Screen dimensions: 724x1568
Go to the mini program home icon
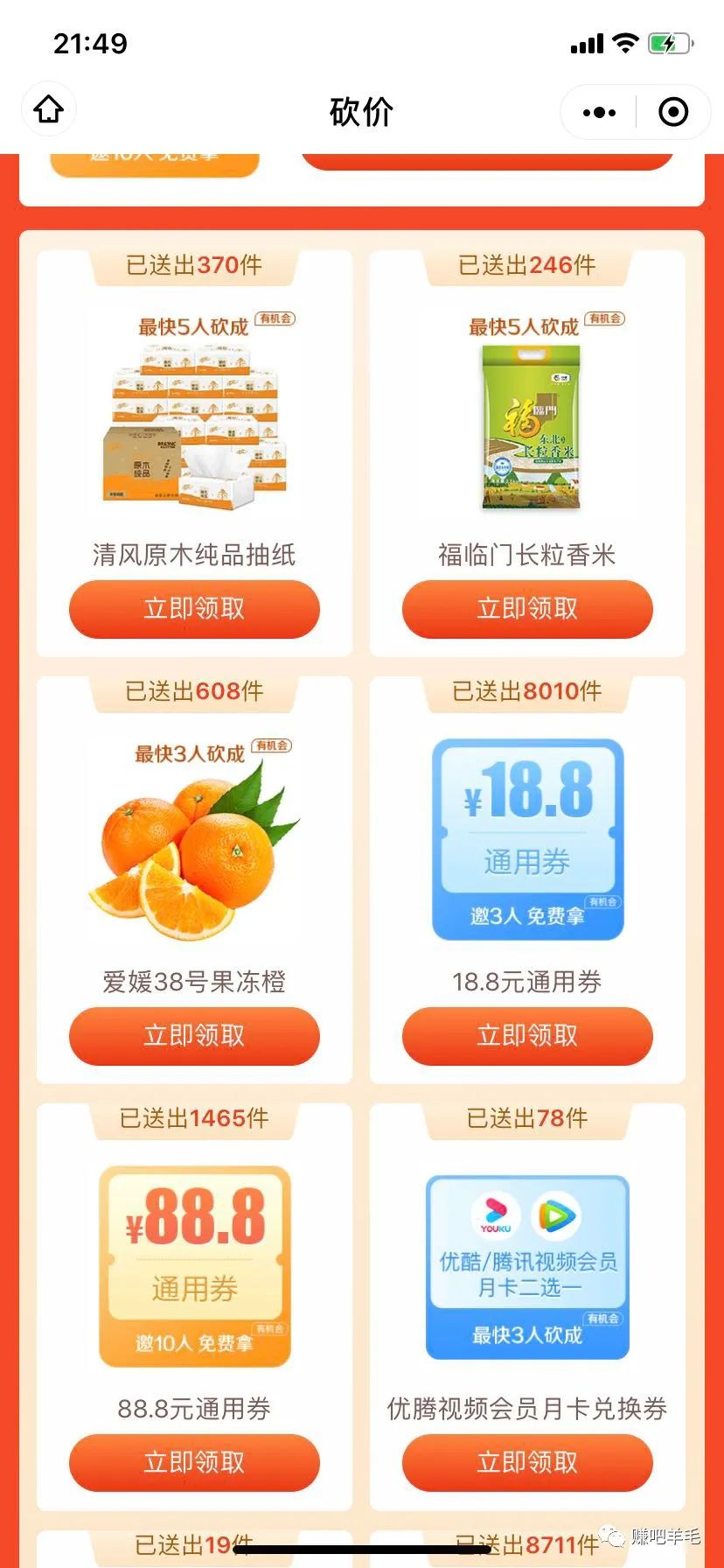point(49,110)
